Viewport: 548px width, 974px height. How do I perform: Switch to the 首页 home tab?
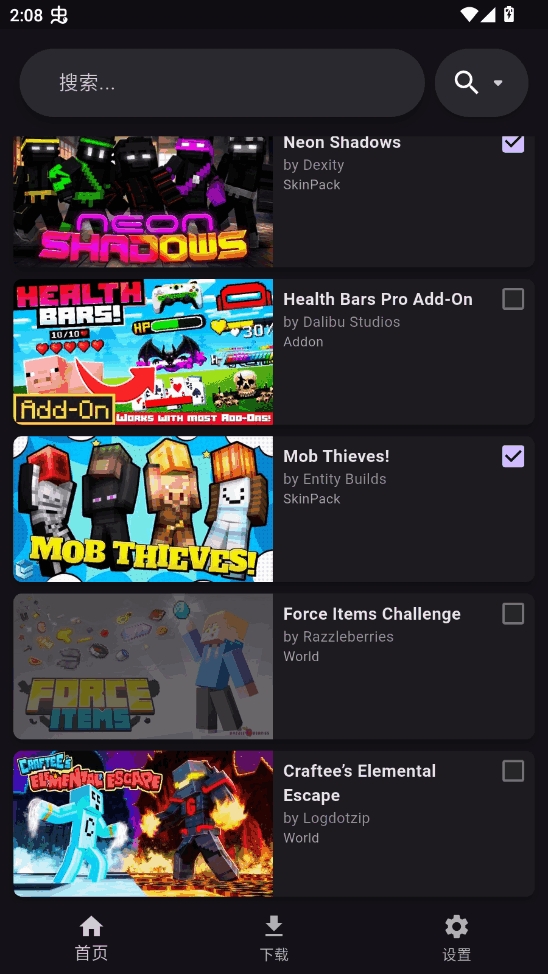tap(91, 938)
